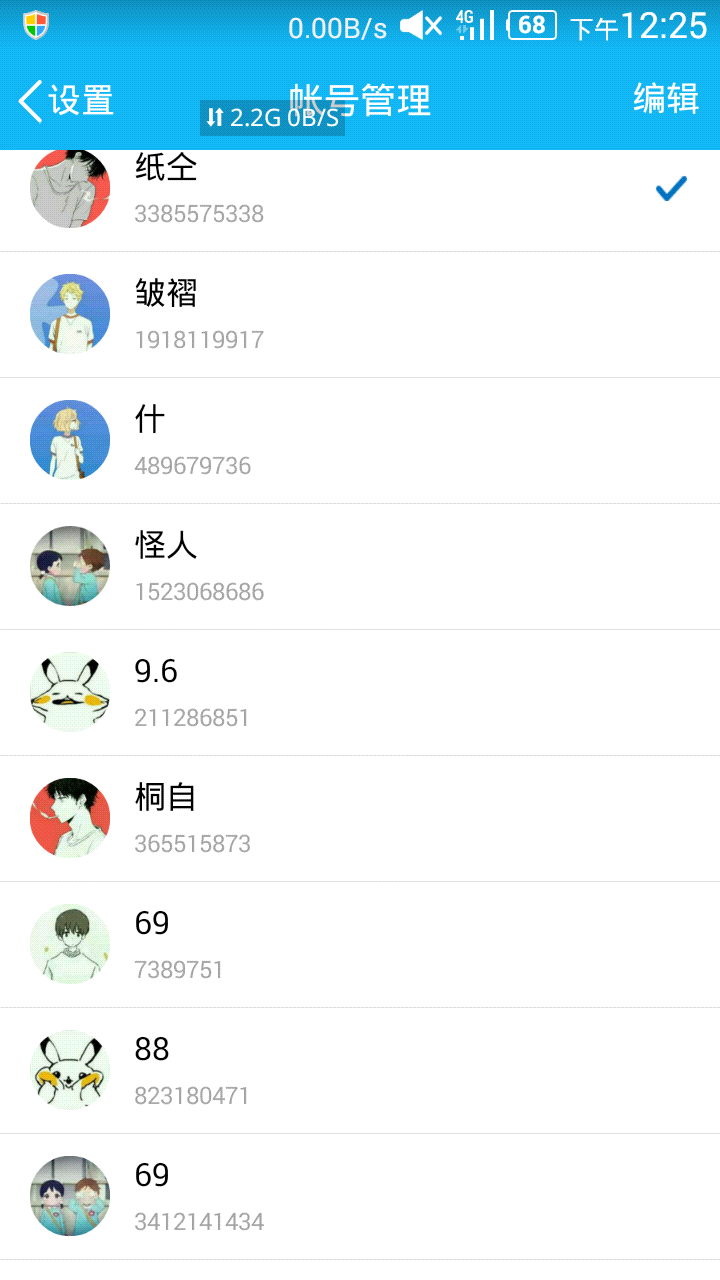Select the account 88

(360, 1071)
